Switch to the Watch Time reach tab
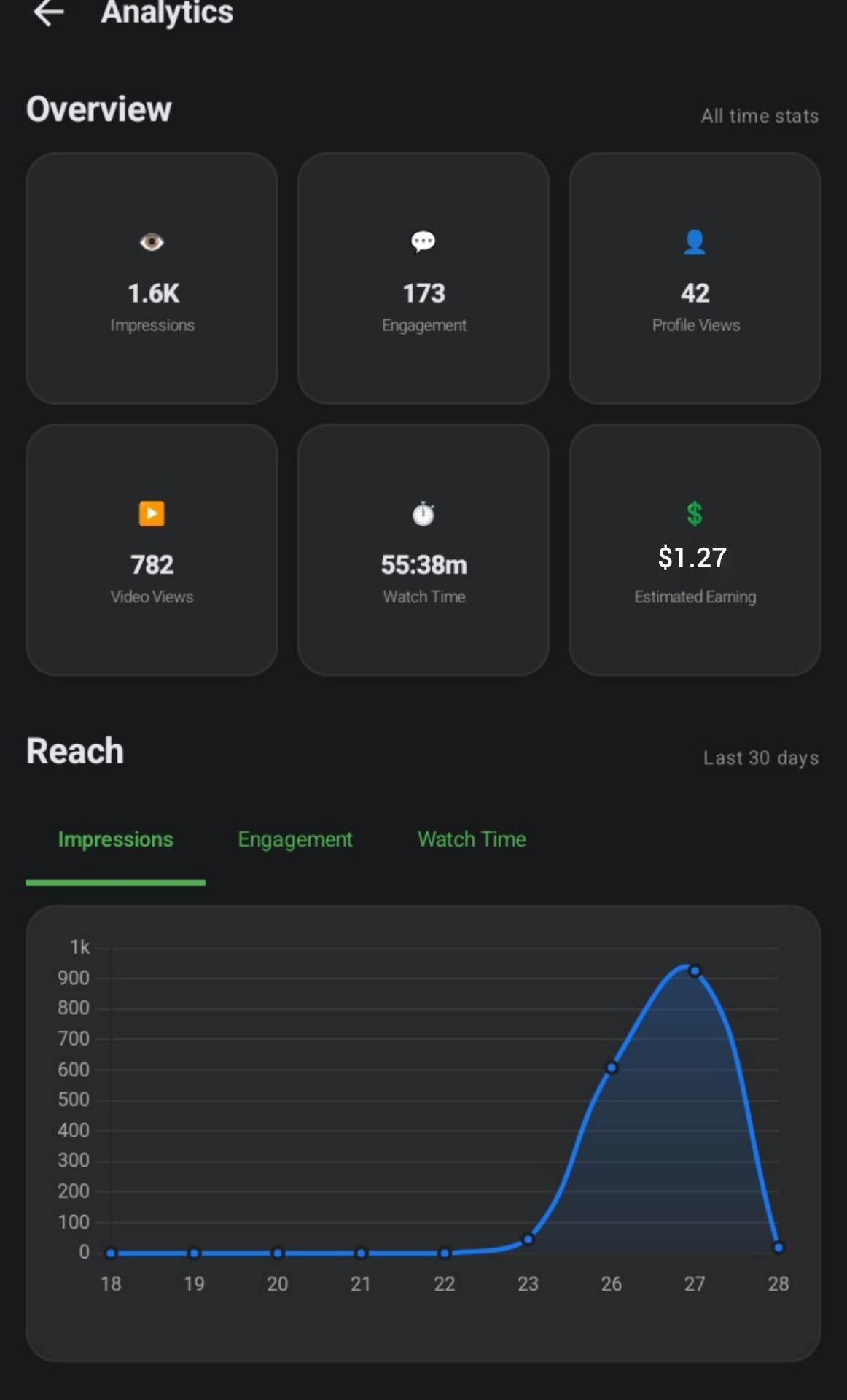 tap(472, 839)
